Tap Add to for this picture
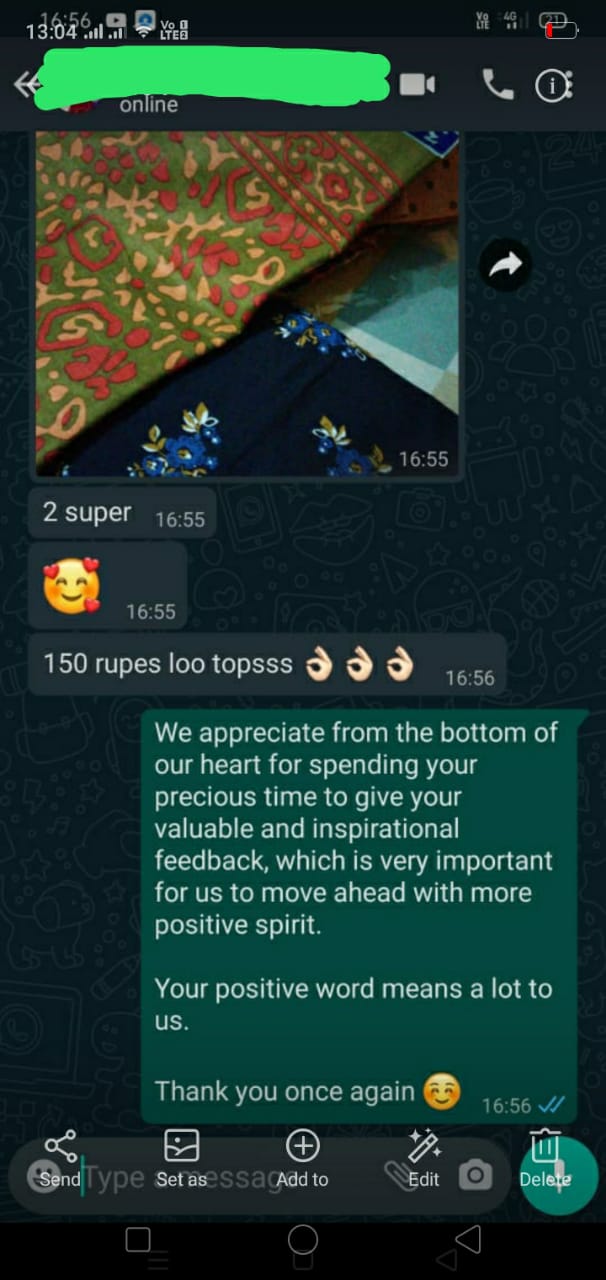 tap(302, 1159)
